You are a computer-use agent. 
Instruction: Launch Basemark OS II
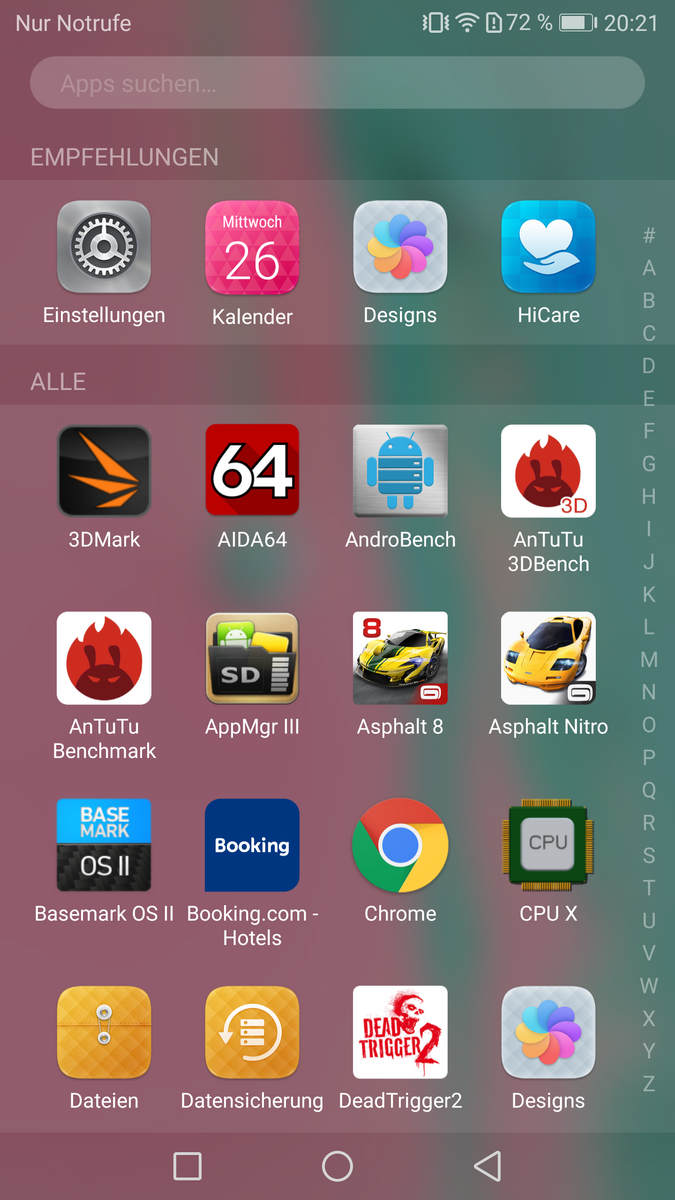104,845
